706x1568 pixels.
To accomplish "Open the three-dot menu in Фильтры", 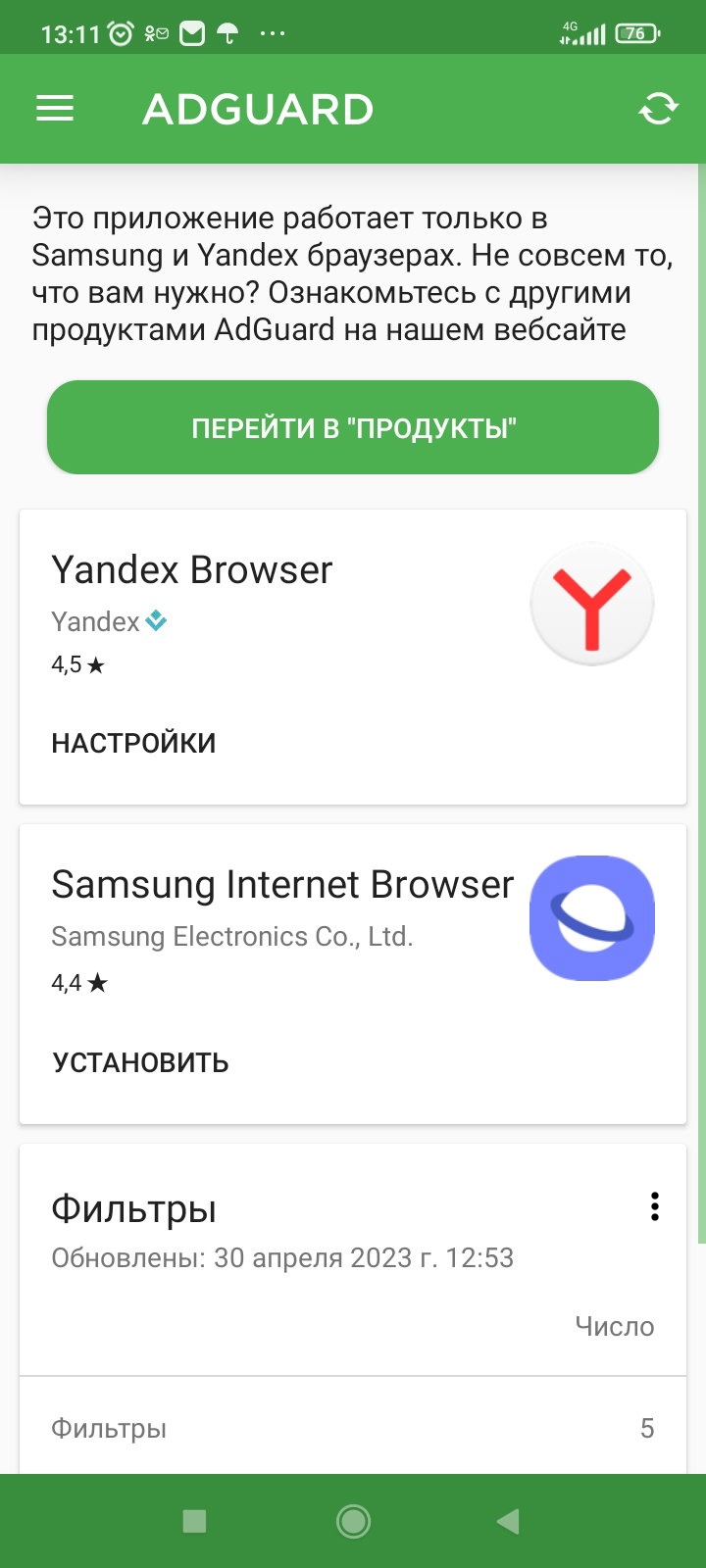I will [x=654, y=1206].
